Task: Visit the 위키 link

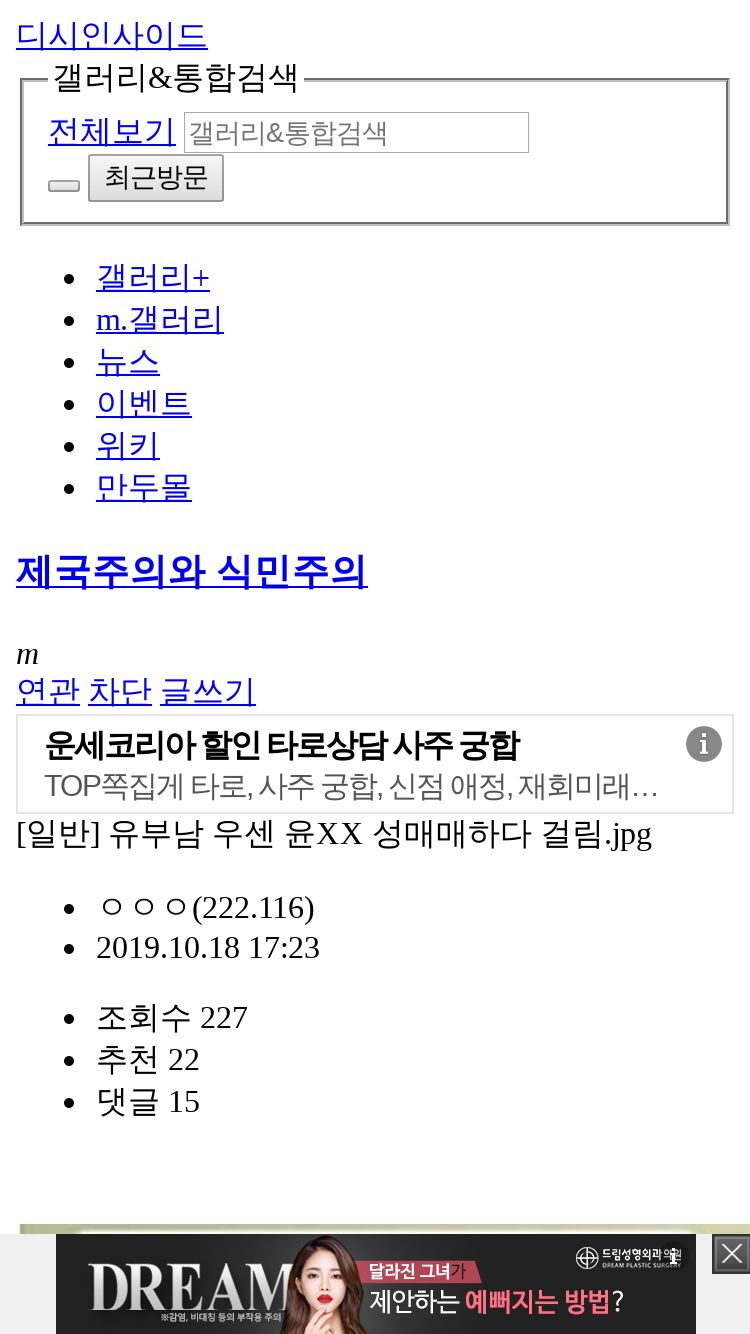Action: pyautogui.click(x=128, y=445)
